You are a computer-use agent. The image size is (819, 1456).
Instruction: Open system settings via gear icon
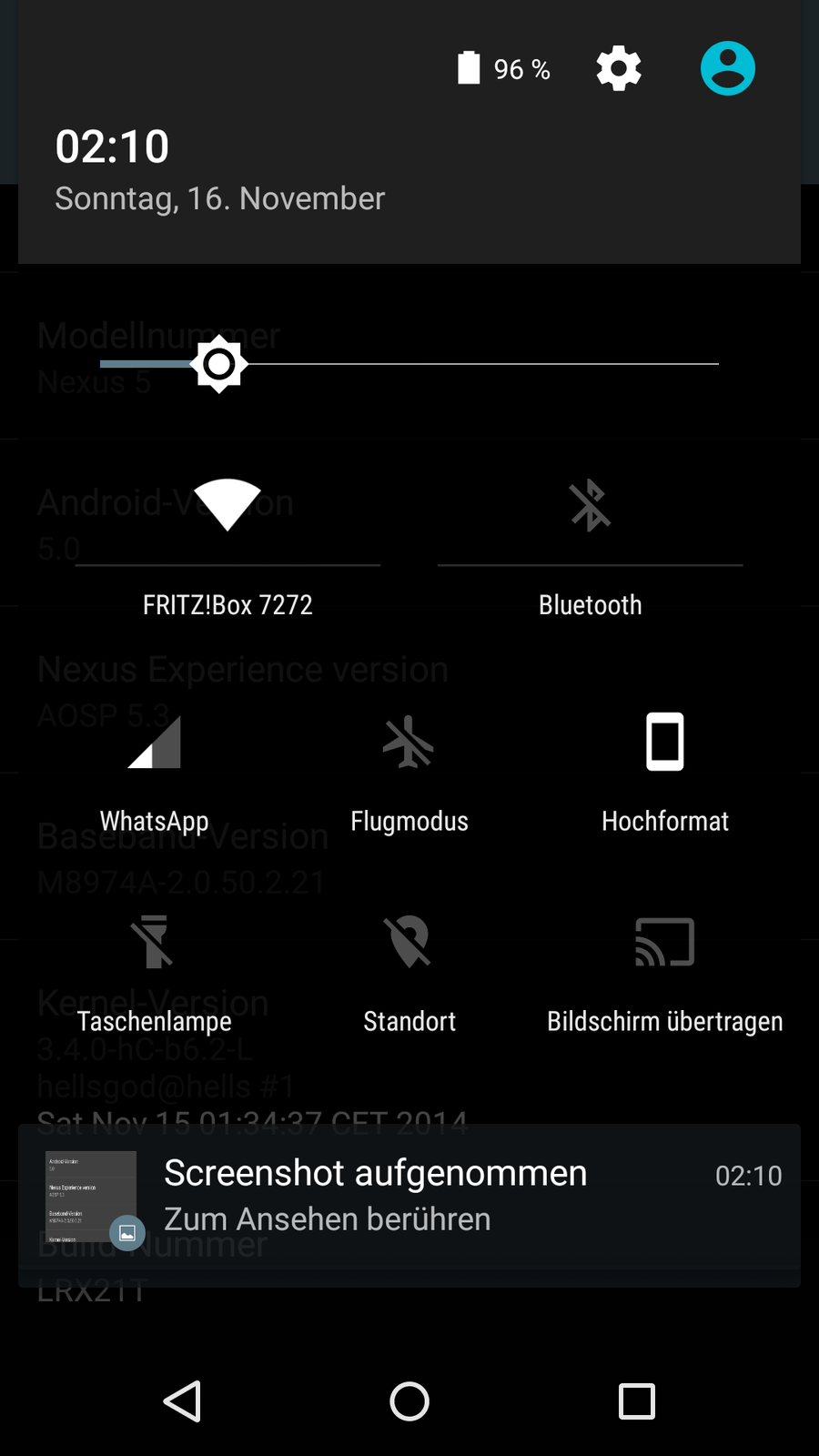(x=619, y=69)
